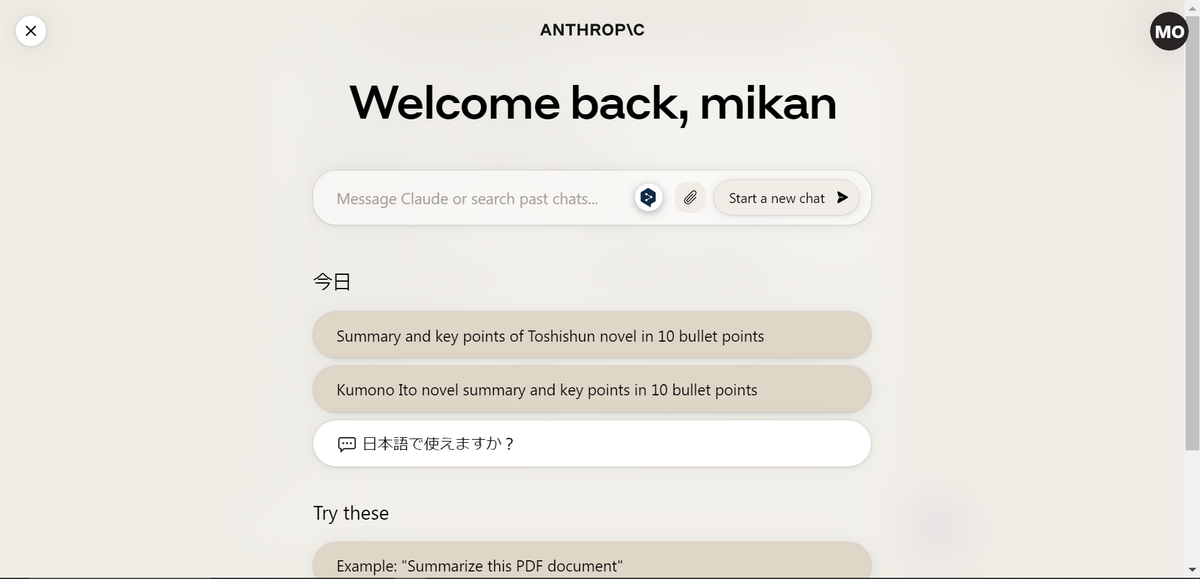Attach a file with the paperclip icon
Screen dimensions: 1200x579
coord(690,198)
